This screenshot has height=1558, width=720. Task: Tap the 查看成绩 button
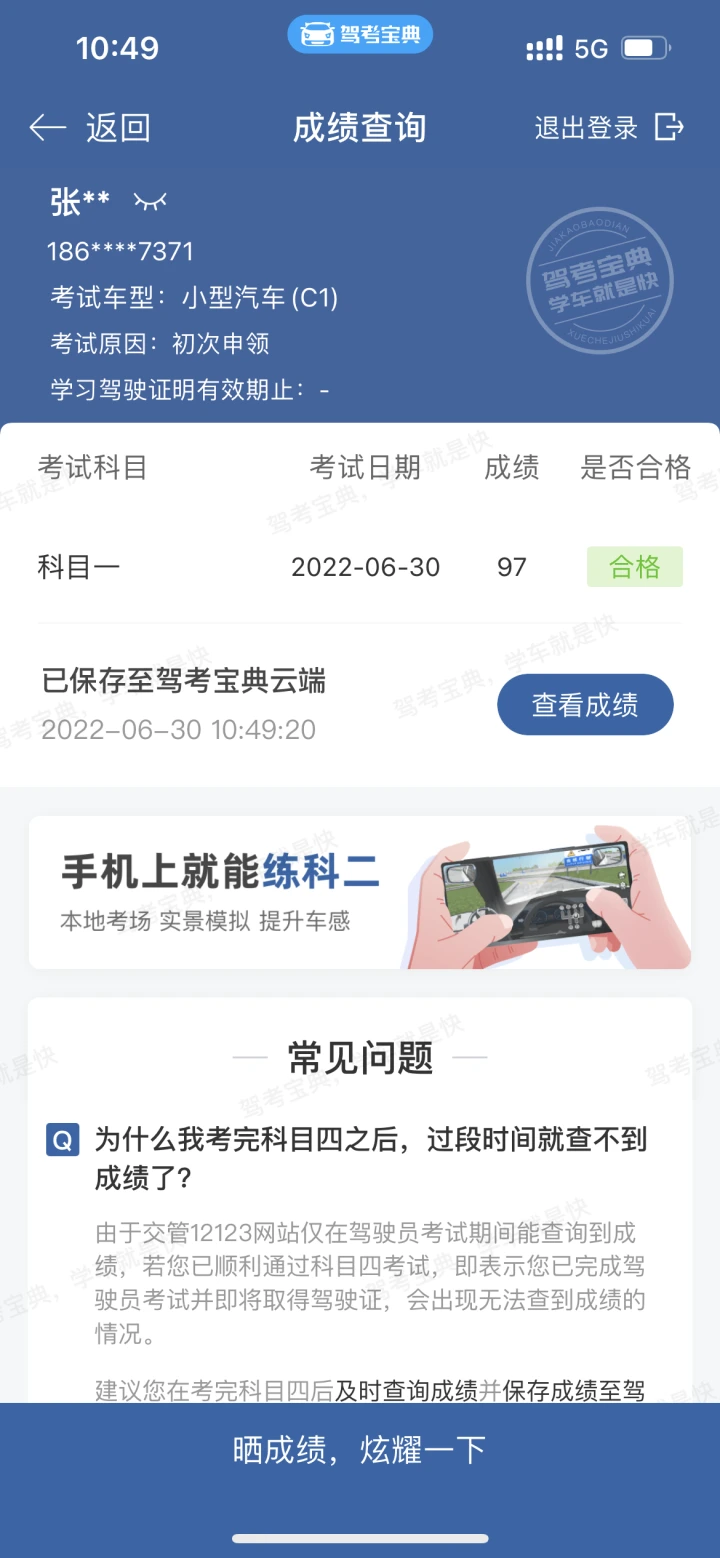pyautogui.click(x=585, y=705)
